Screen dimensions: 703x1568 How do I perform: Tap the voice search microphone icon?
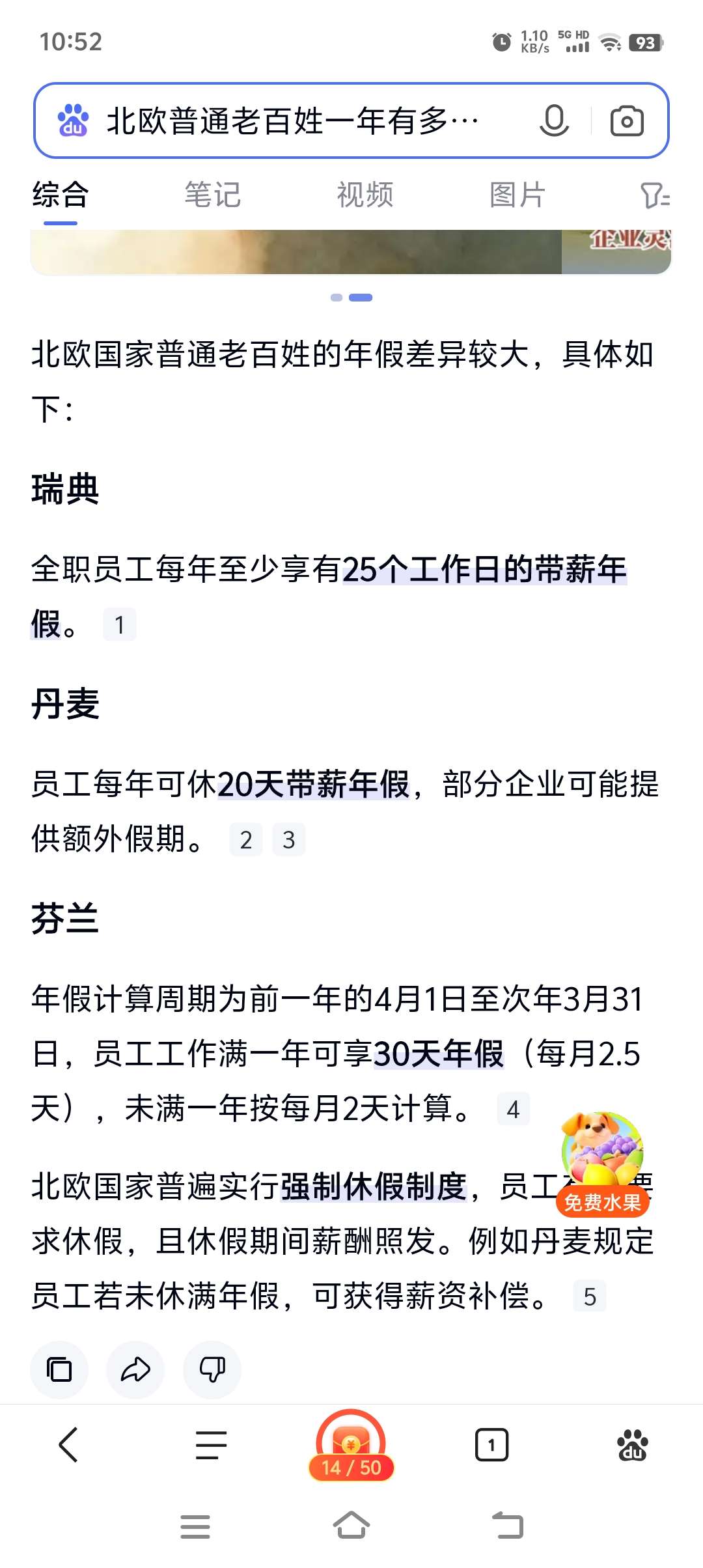click(554, 120)
